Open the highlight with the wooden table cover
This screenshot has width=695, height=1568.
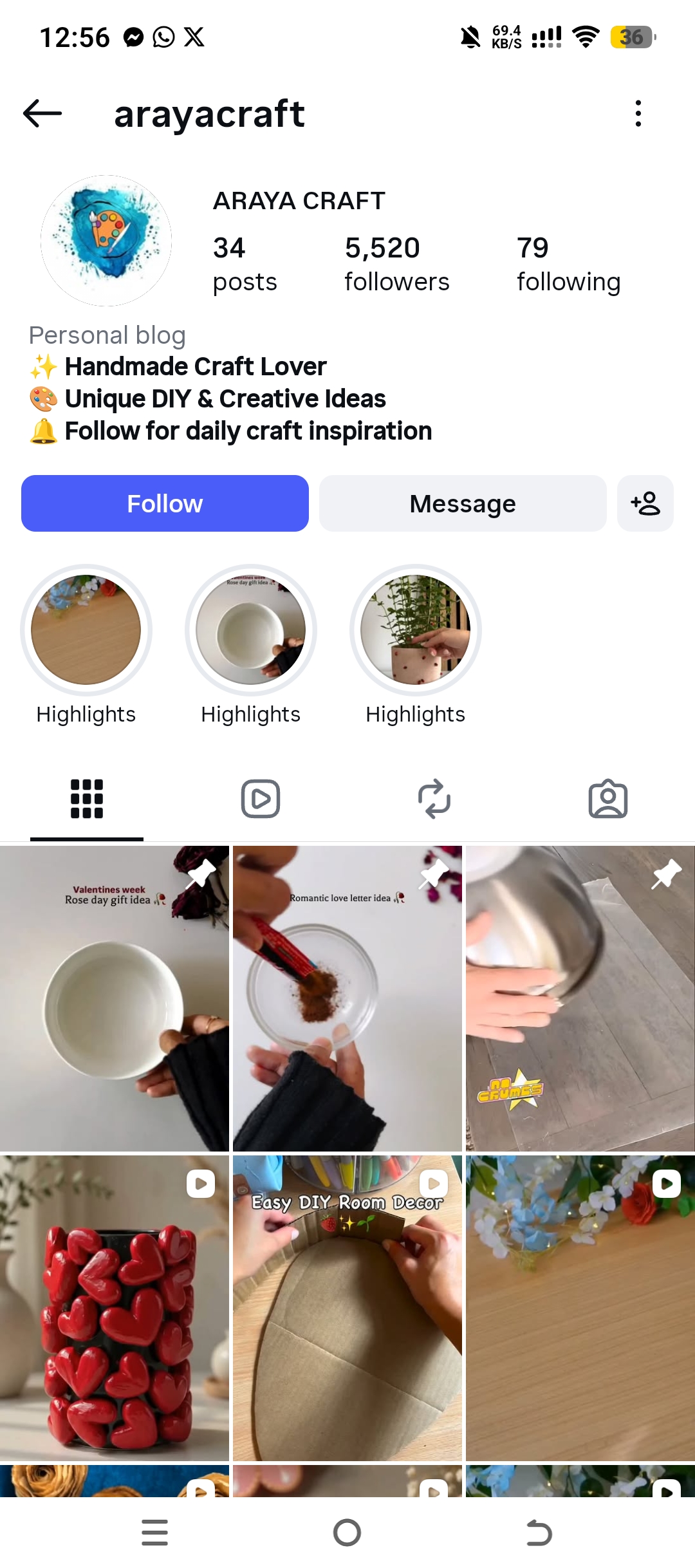click(86, 630)
